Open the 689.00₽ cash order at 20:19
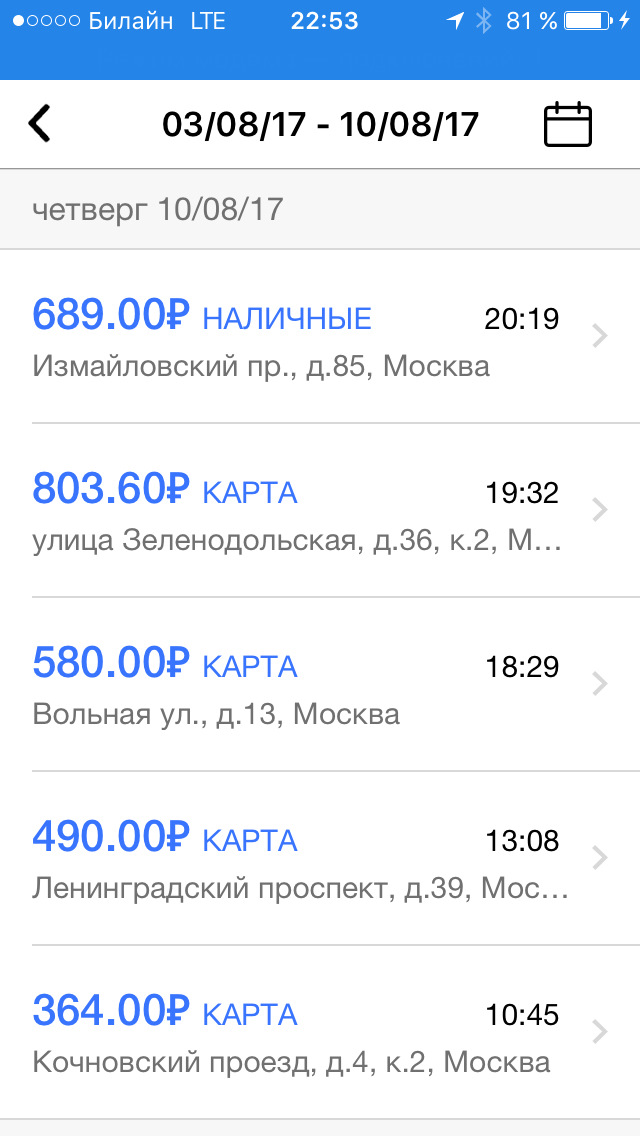This screenshot has width=640, height=1136. click(320, 336)
